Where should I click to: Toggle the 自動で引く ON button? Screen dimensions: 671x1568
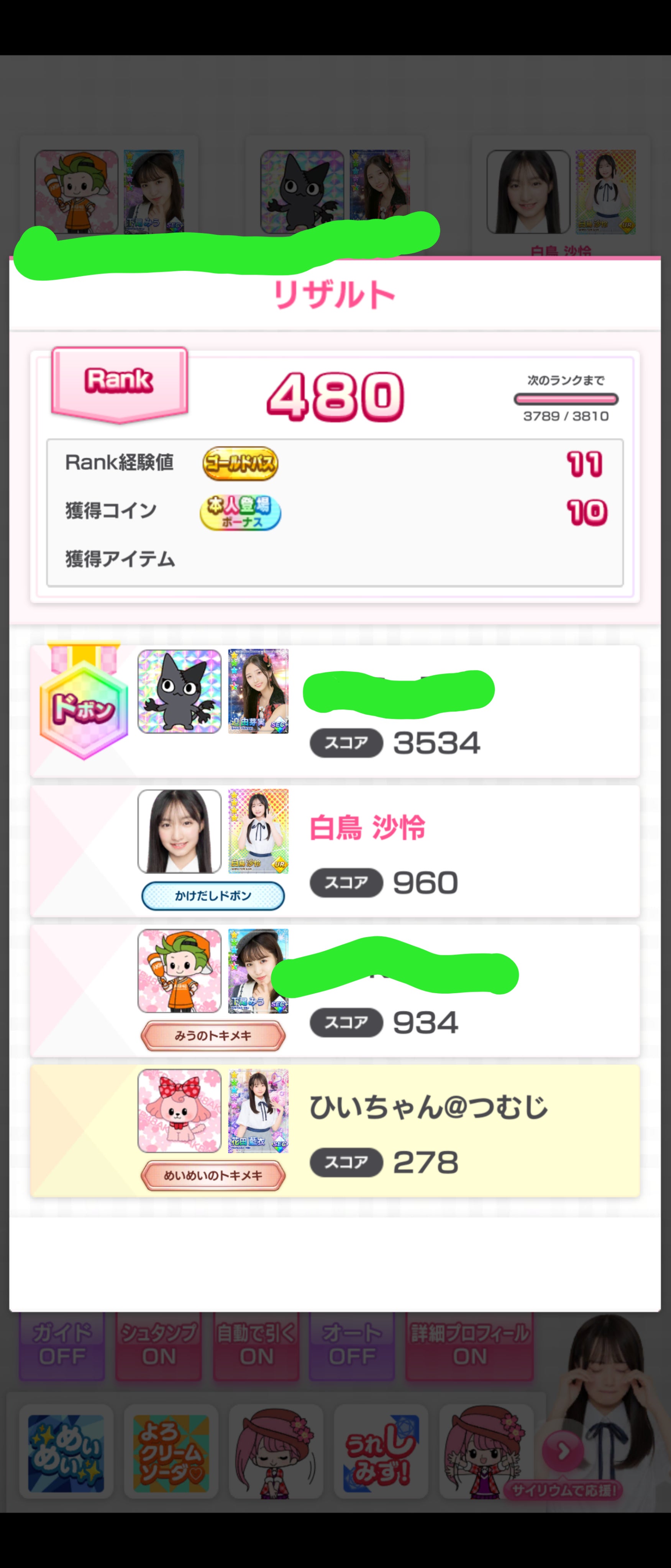[x=256, y=1345]
